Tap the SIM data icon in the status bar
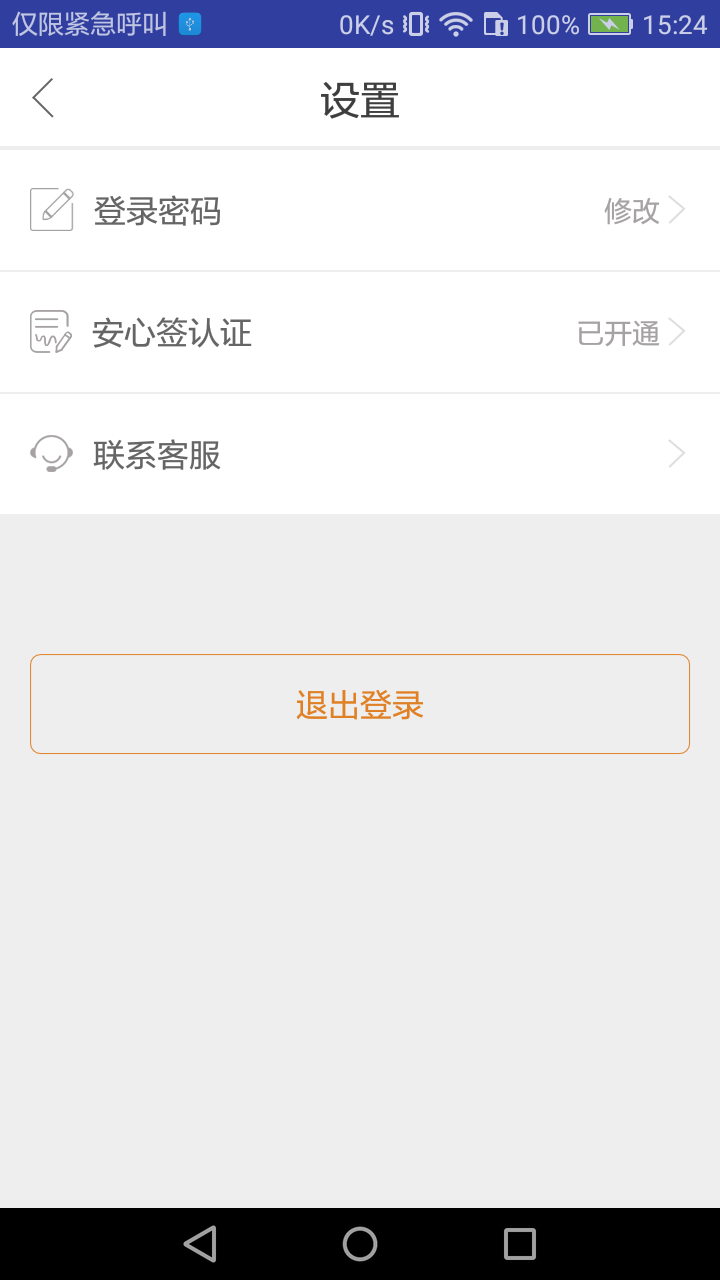Image resolution: width=720 pixels, height=1280 pixels. [496, 22]
